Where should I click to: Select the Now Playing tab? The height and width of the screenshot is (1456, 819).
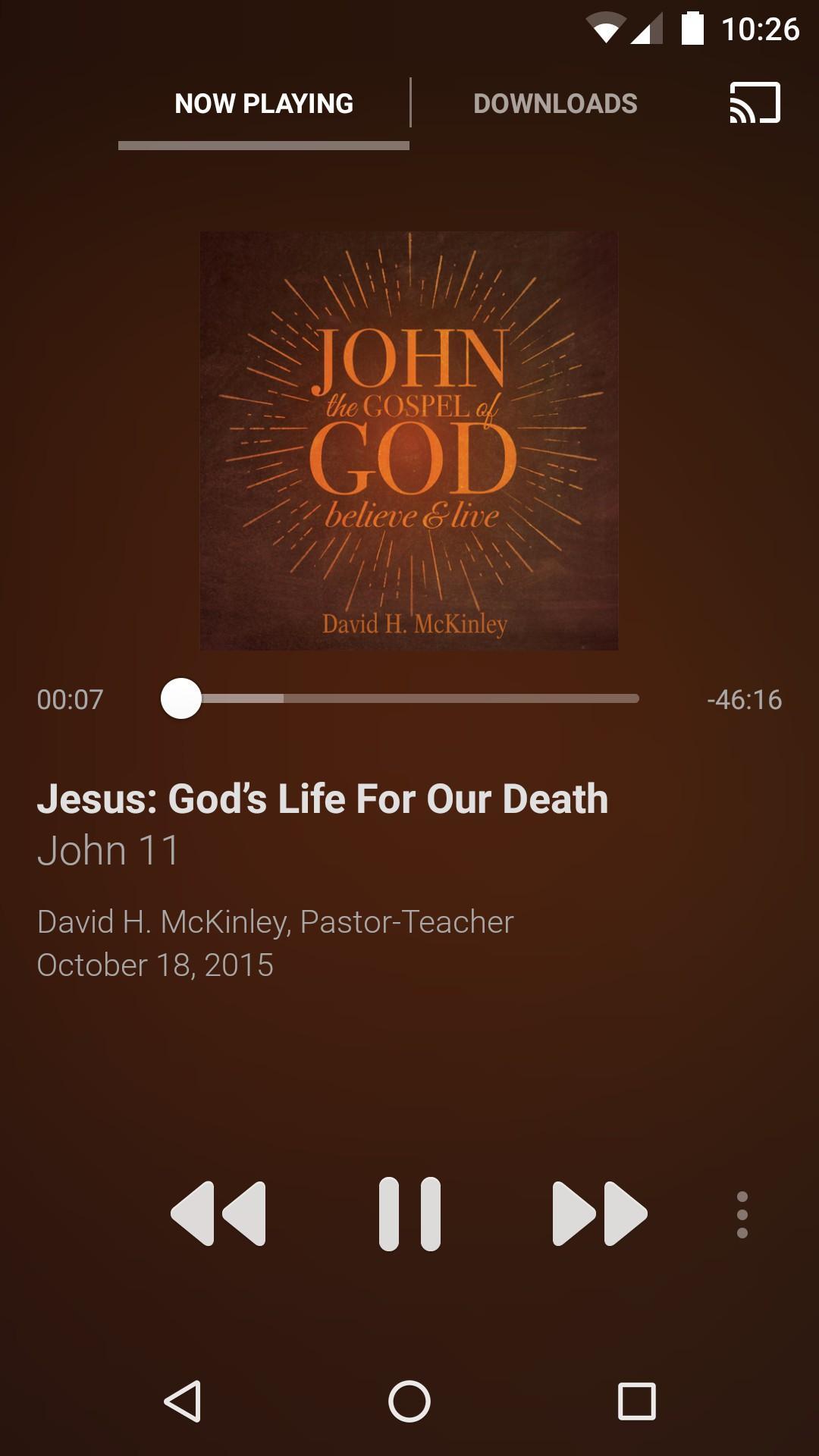click(x=264, y=104)
